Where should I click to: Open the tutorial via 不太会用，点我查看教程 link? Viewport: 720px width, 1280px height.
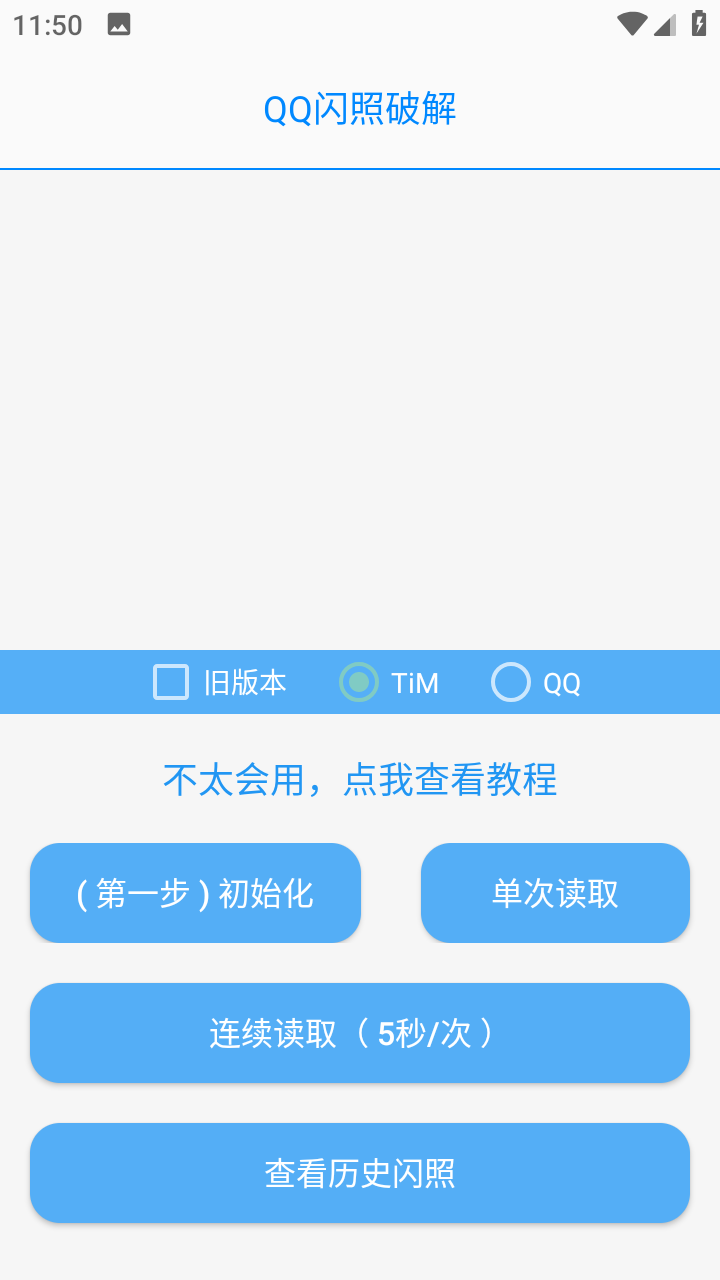[360, 780]
